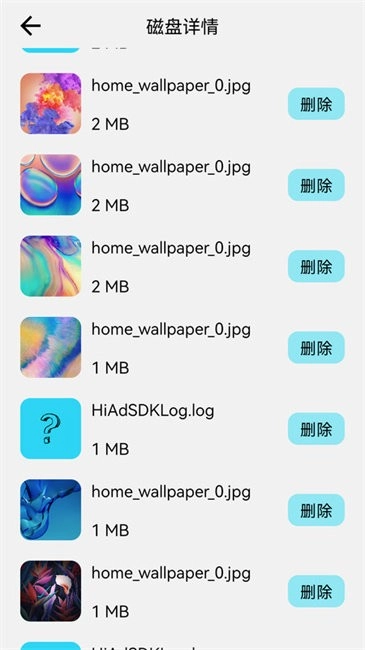Delete the wallpaper with the yellow-blue feathery thumbnail
The height and width of the screenshot is (650, 365).
(x=316, y=347)
